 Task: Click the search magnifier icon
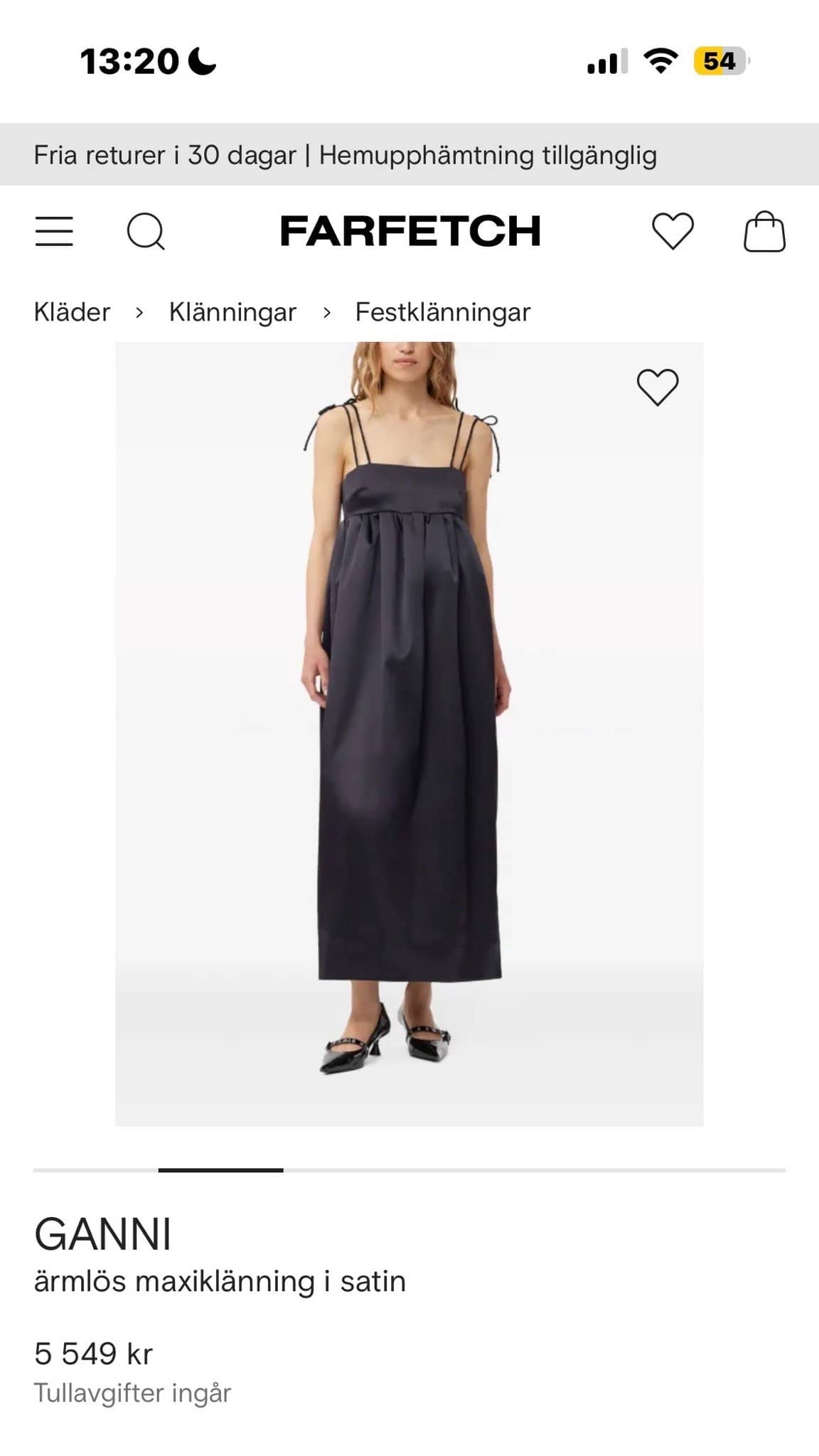(148, 231)
